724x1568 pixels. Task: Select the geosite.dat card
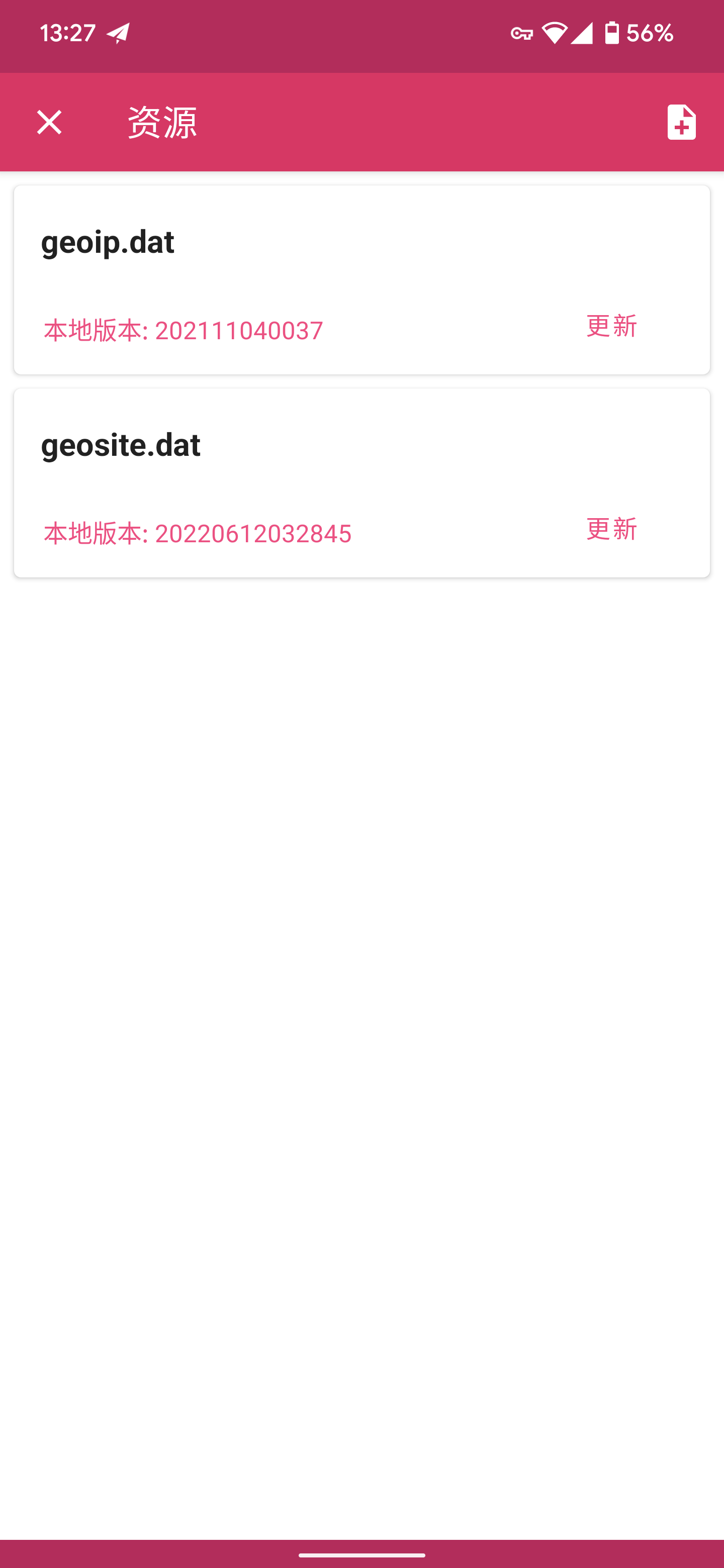click(361, 482)
